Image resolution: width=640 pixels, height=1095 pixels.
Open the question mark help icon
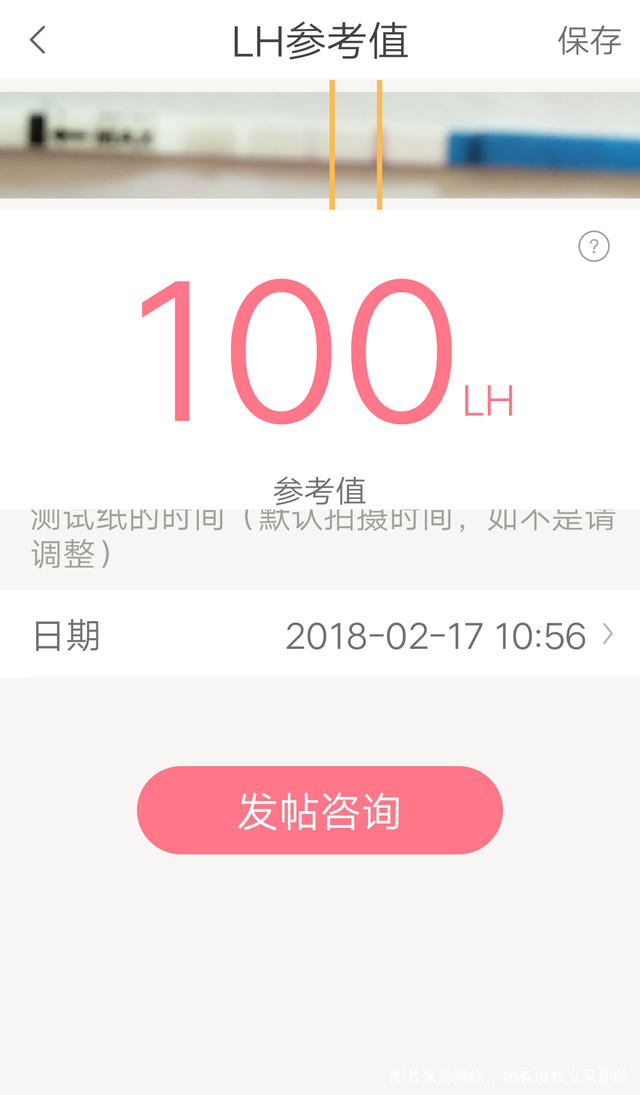(594, 246)
